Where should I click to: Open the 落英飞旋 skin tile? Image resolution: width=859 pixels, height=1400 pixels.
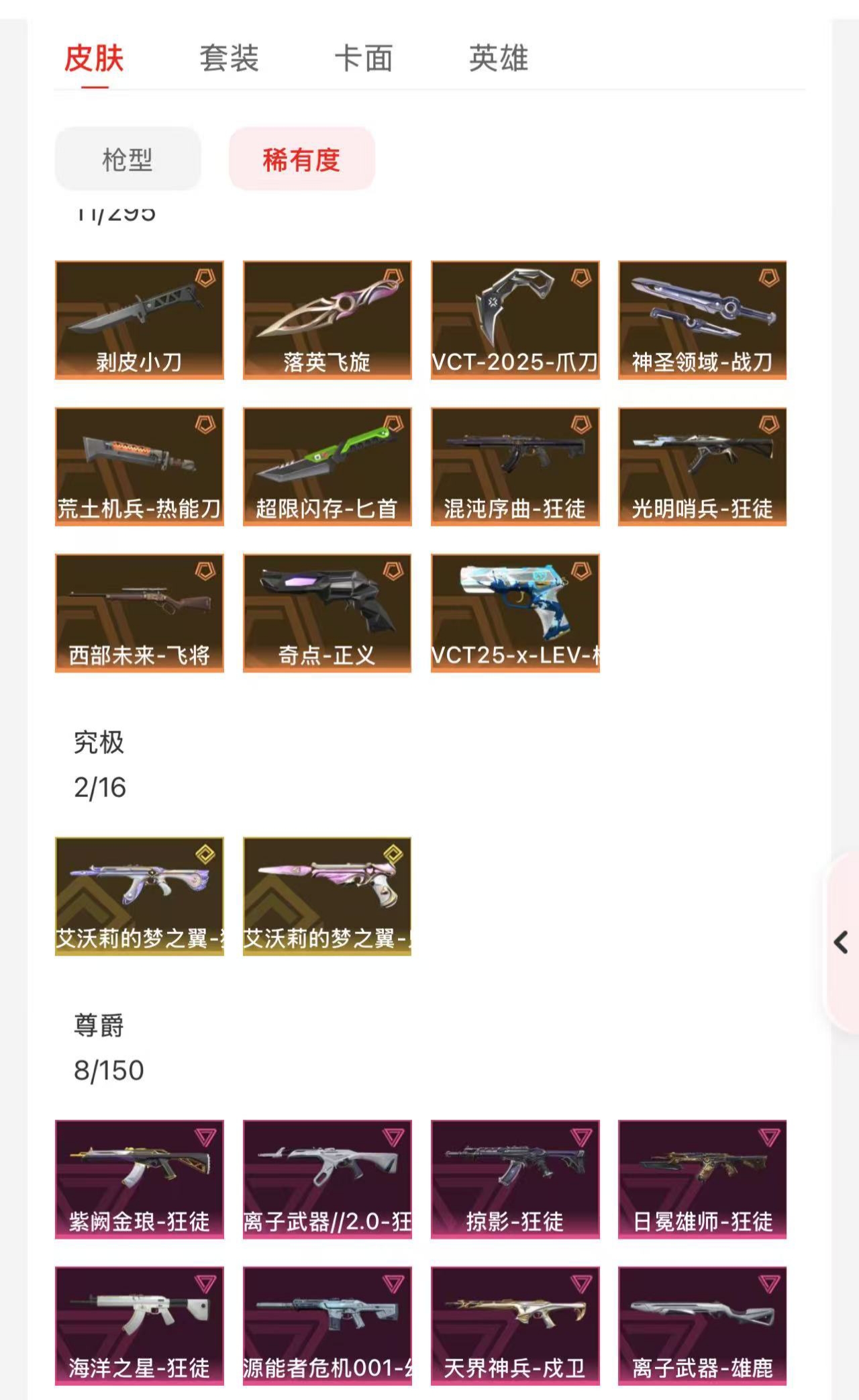click(x=327, y=320)
